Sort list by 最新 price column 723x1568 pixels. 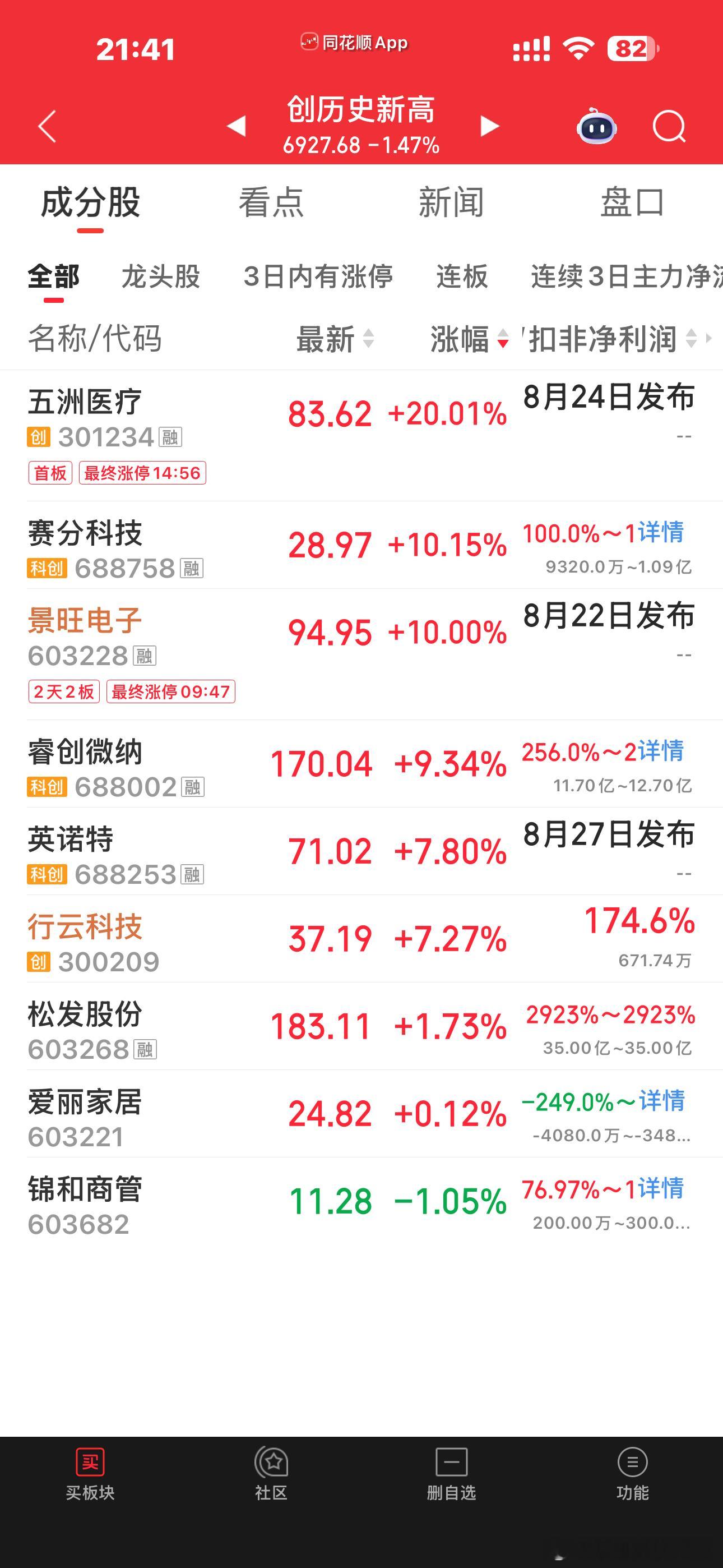[335, 338]
